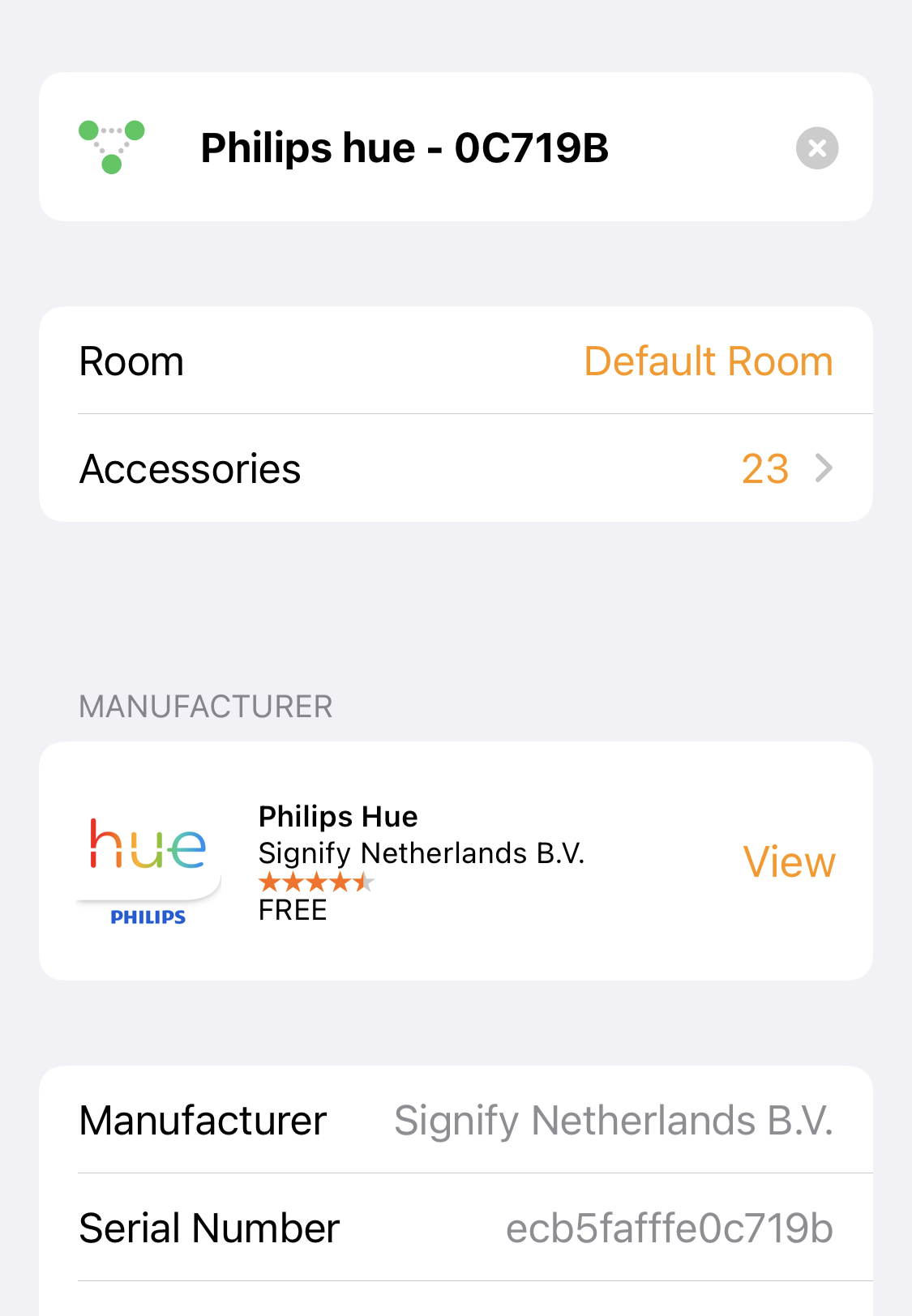912x1316 pixels.
Task: Tap FREE under the app rating
Action: tap(292, 910)
